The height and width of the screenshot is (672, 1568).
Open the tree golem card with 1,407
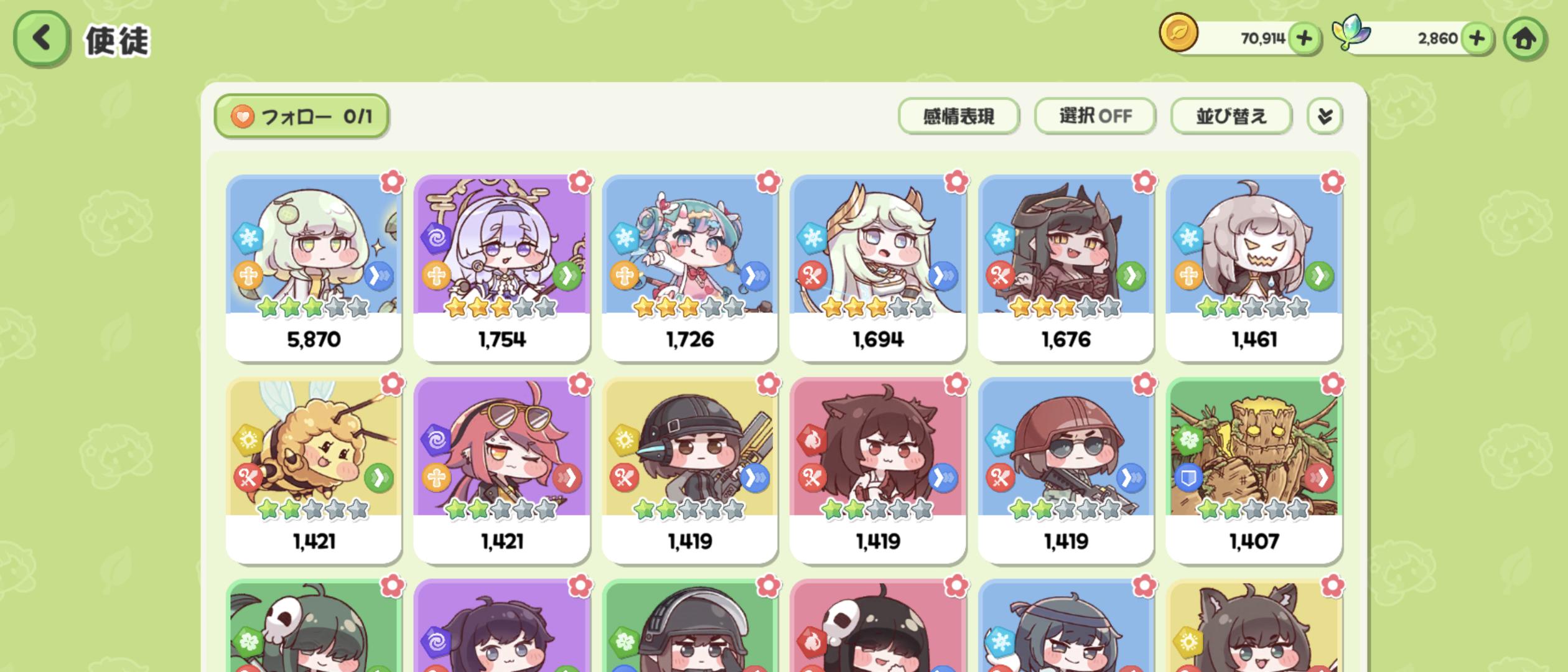pos(1254,470)
